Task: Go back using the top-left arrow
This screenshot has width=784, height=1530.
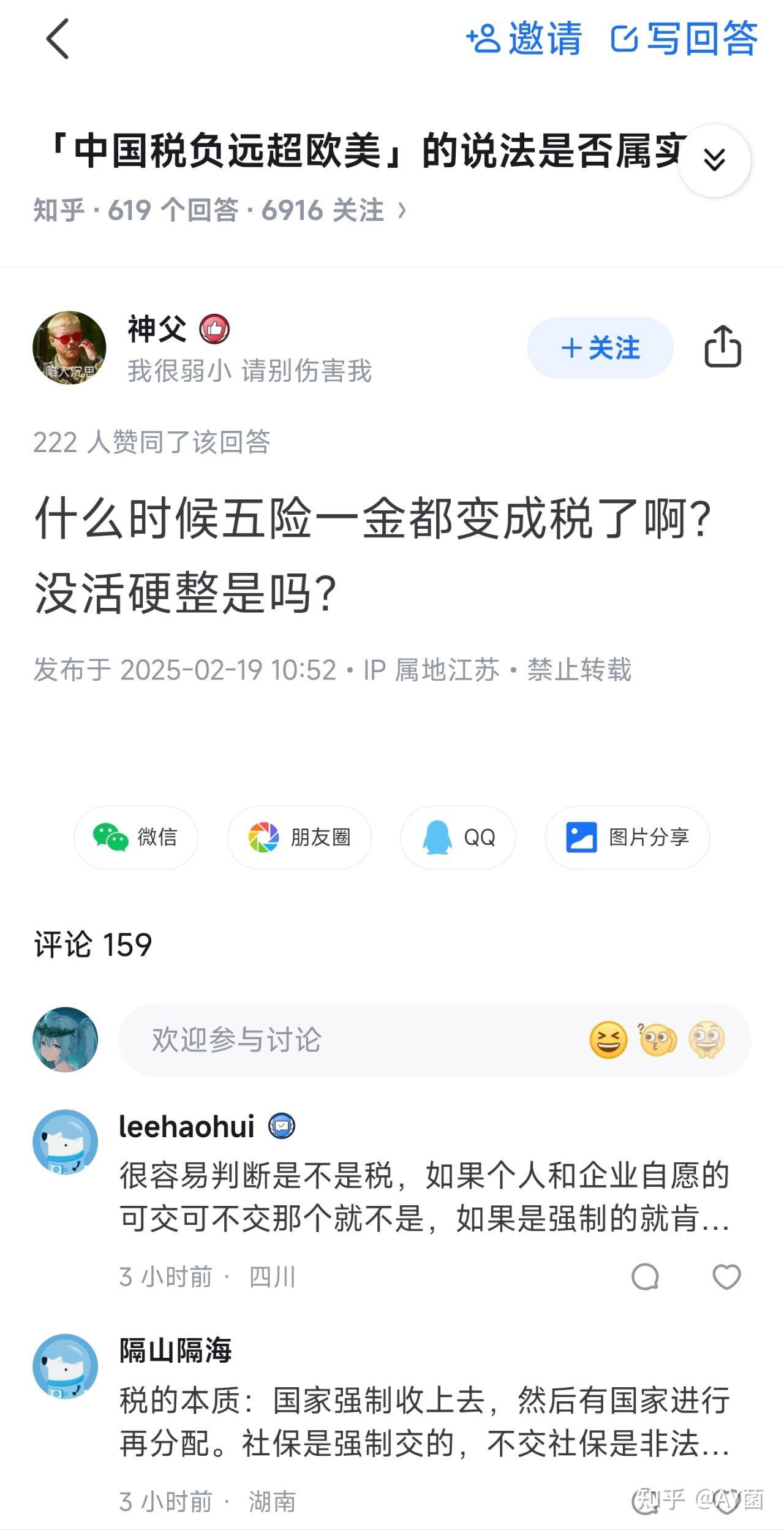Action: tap(58, 39)
